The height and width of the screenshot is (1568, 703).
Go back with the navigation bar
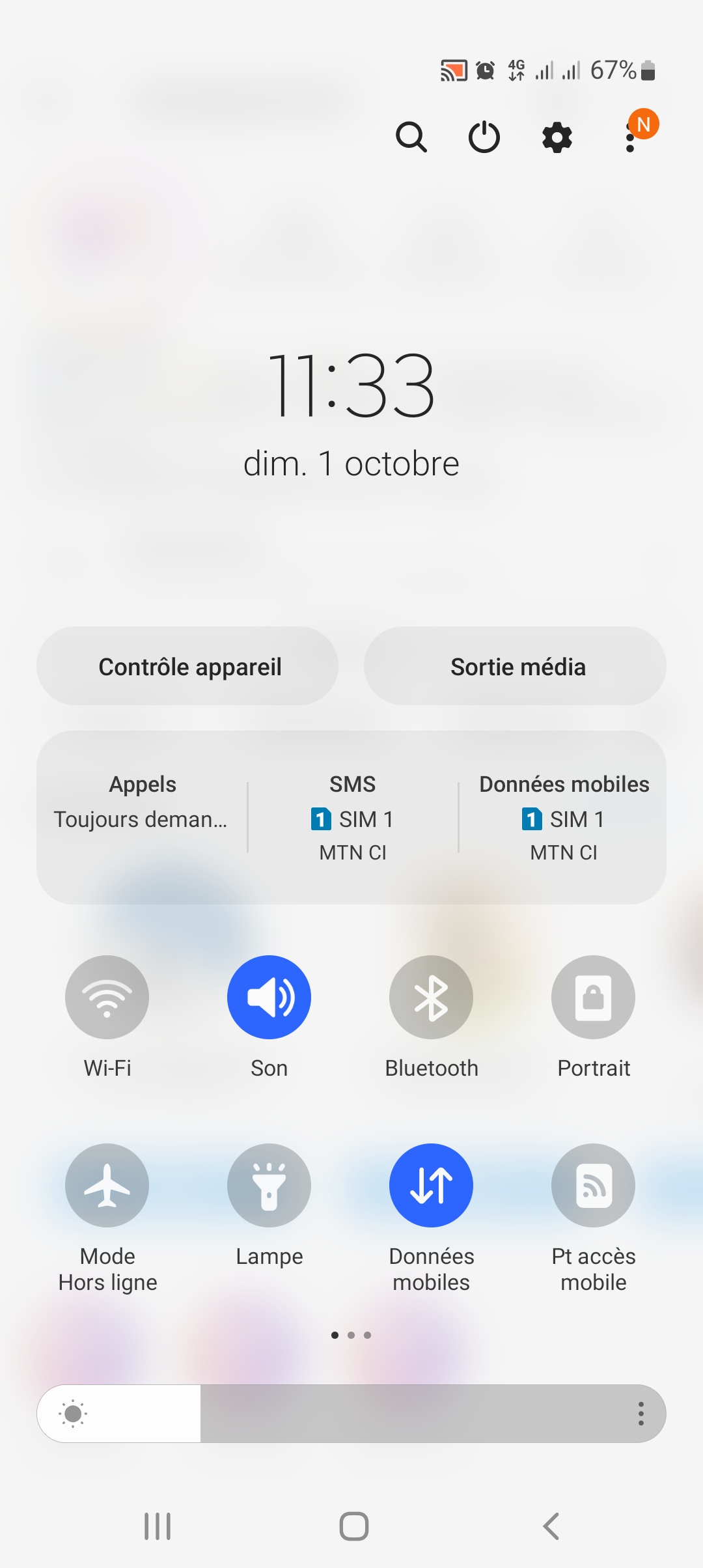pos(551,1526)
